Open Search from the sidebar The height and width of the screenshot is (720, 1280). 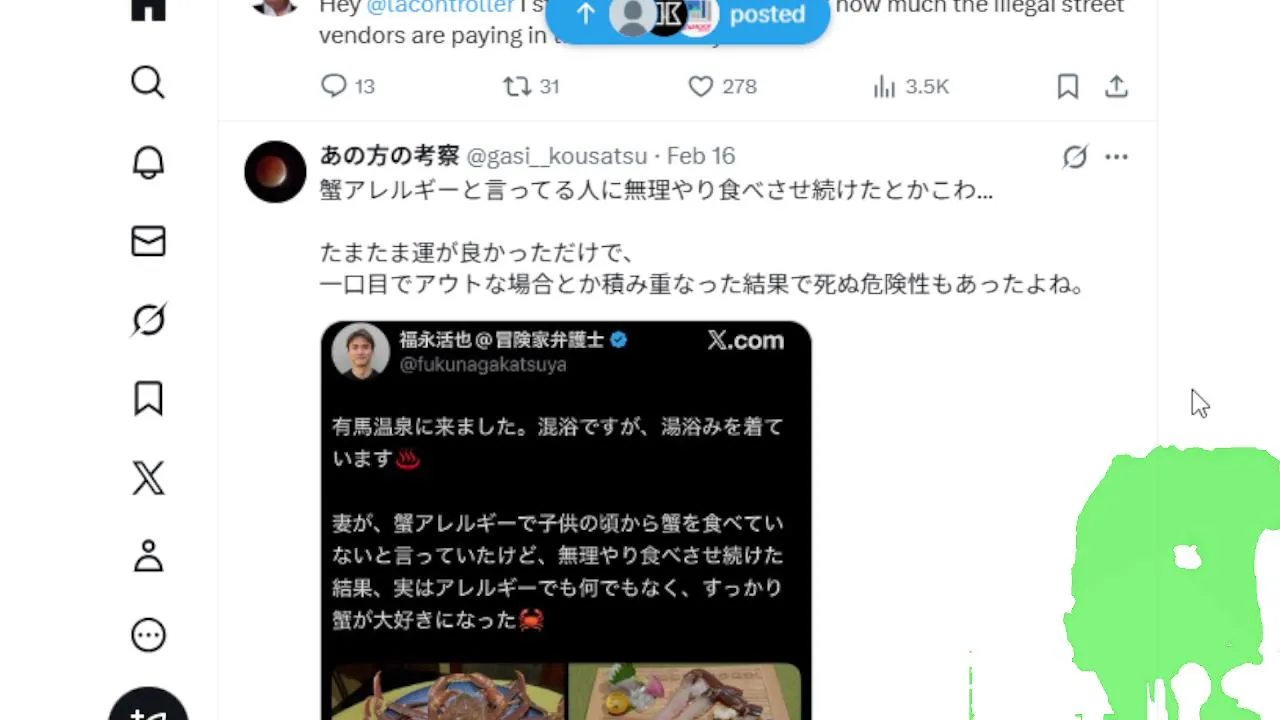(148, 82)
